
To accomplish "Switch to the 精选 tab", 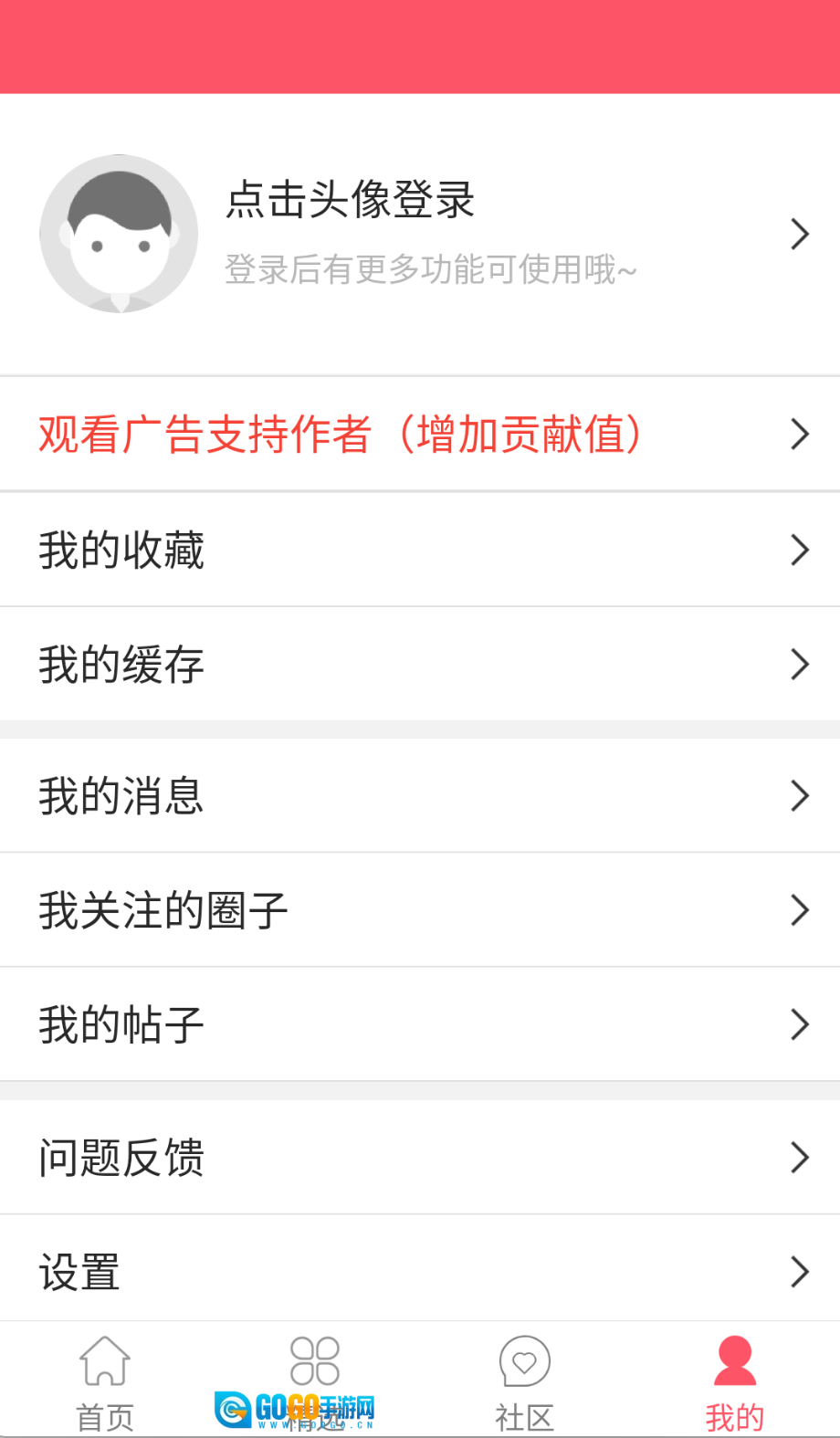I will tap(314, 1380).
